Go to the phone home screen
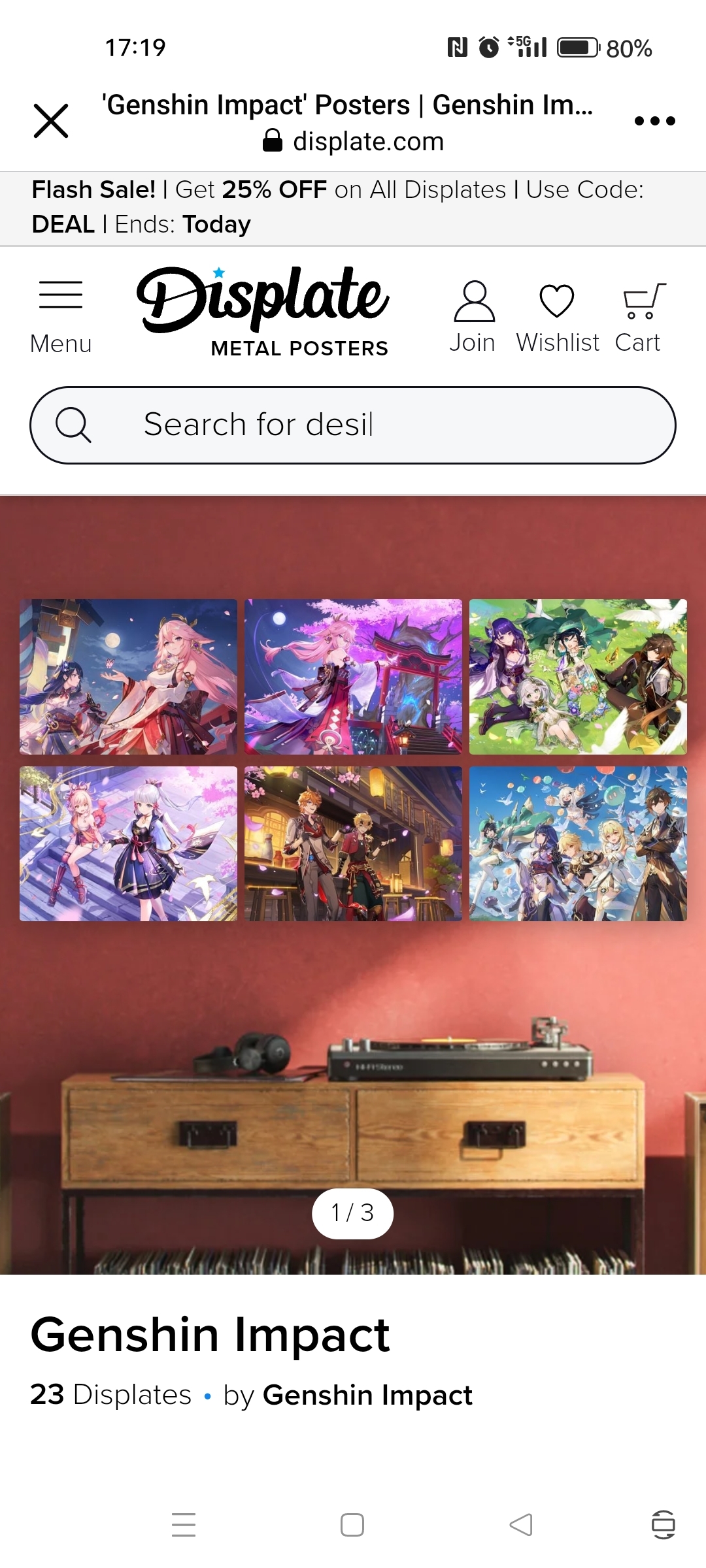The image size is (706, 1568). pos(352,1525)
